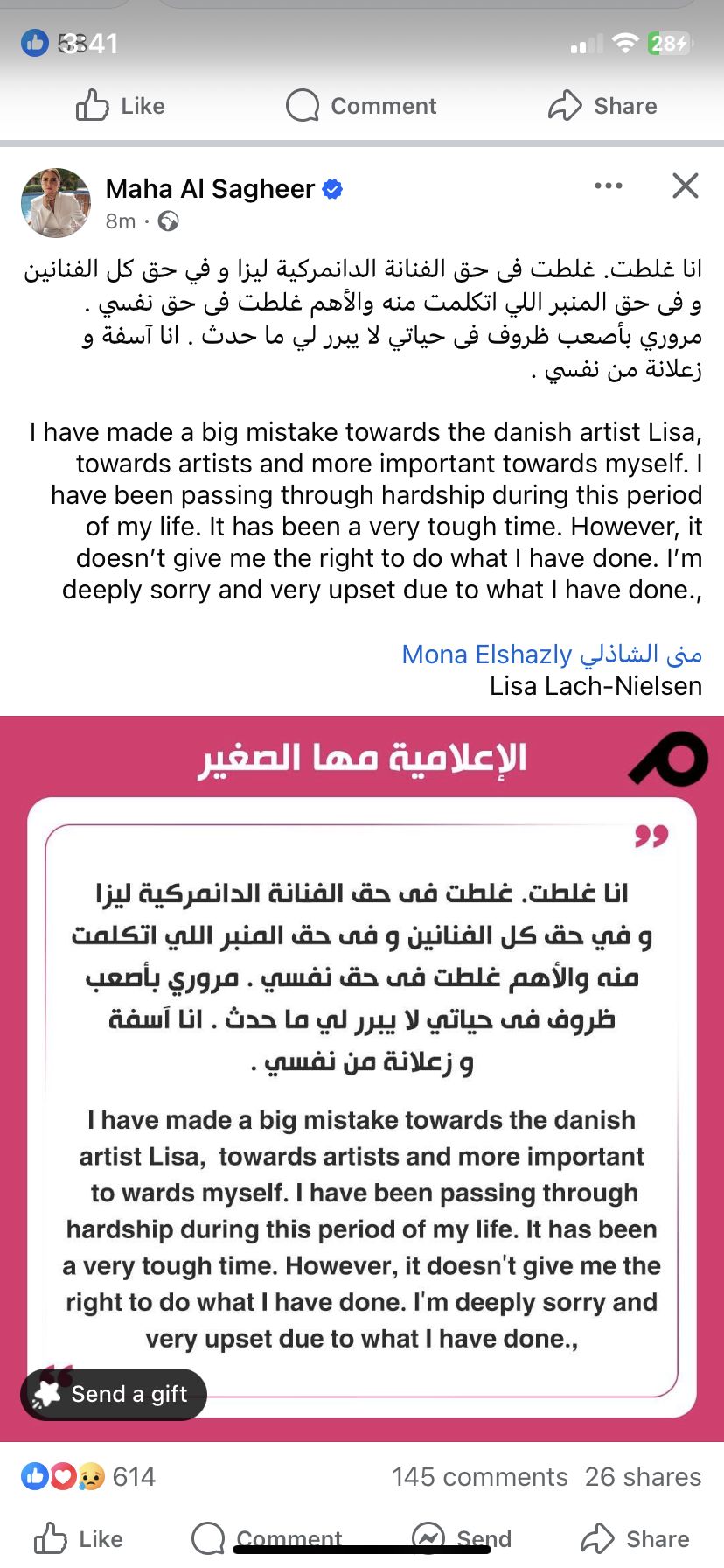Like the previous post above

(x=120, y=106)
